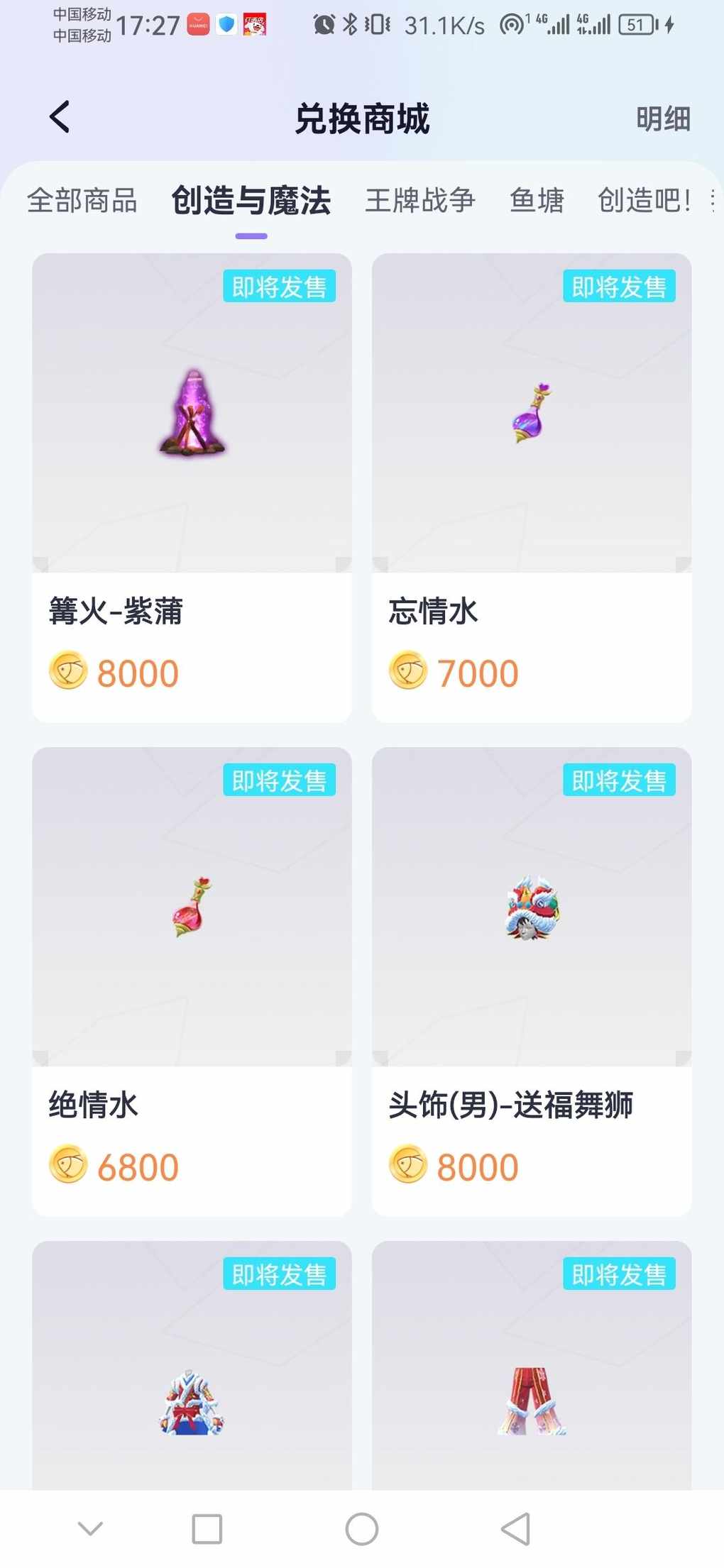Viewport: 724px width, 1568px height.
Task: Open 明细 details
Action: pyautogui.click(x=662, y=118)
